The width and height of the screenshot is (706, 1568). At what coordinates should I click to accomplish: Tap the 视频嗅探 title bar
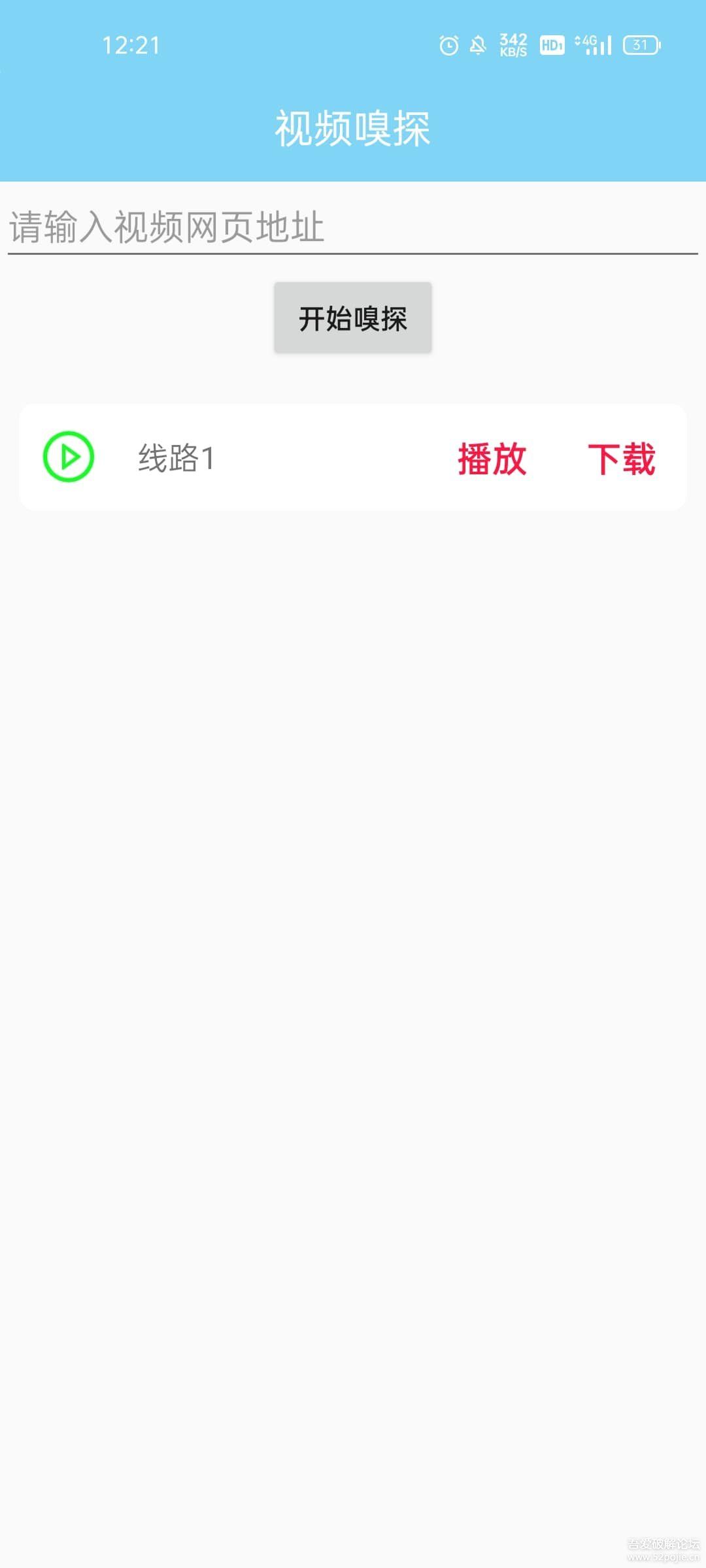coord(353,126)
